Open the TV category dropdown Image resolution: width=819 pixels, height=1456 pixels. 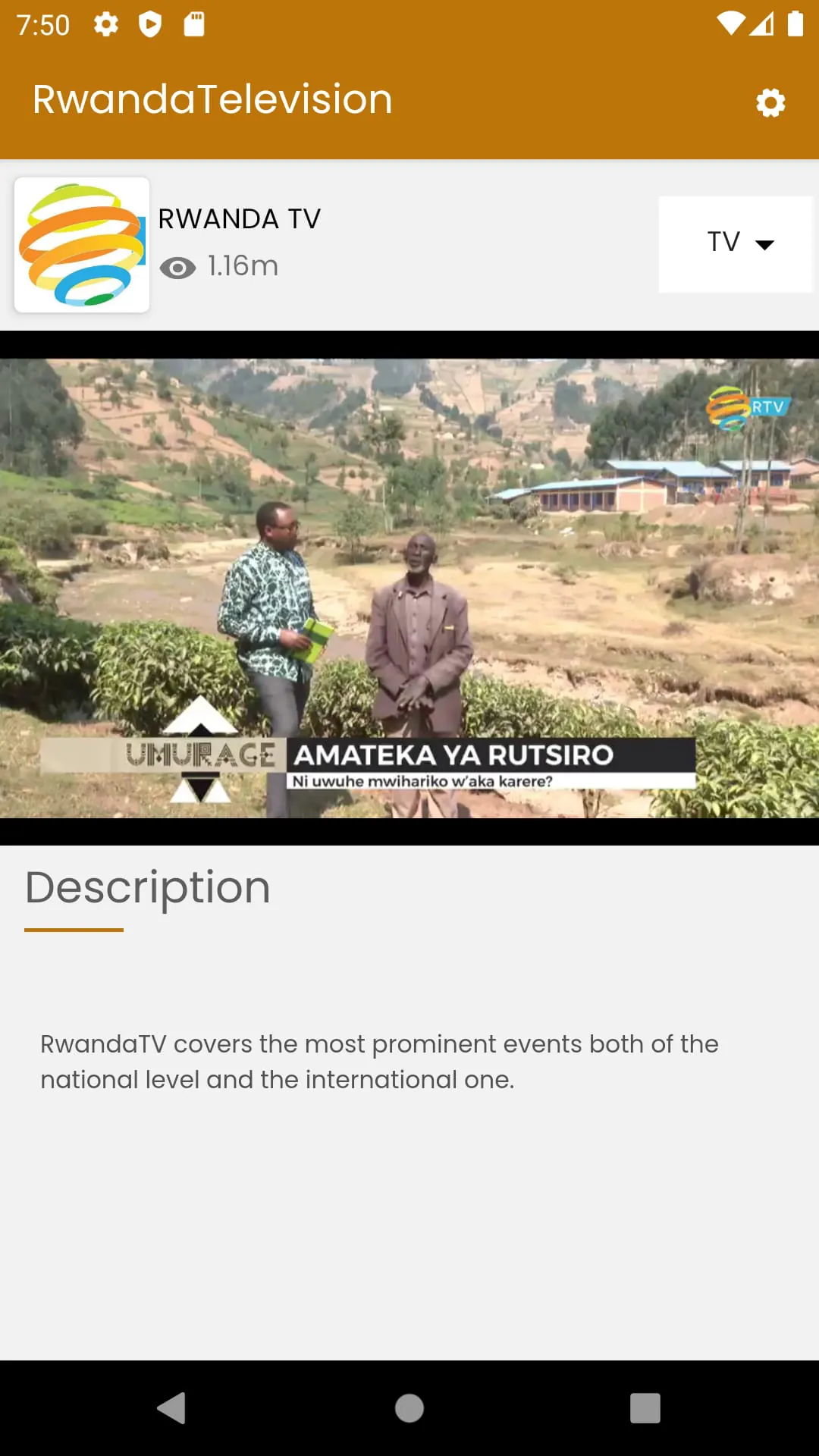[736, 243]
